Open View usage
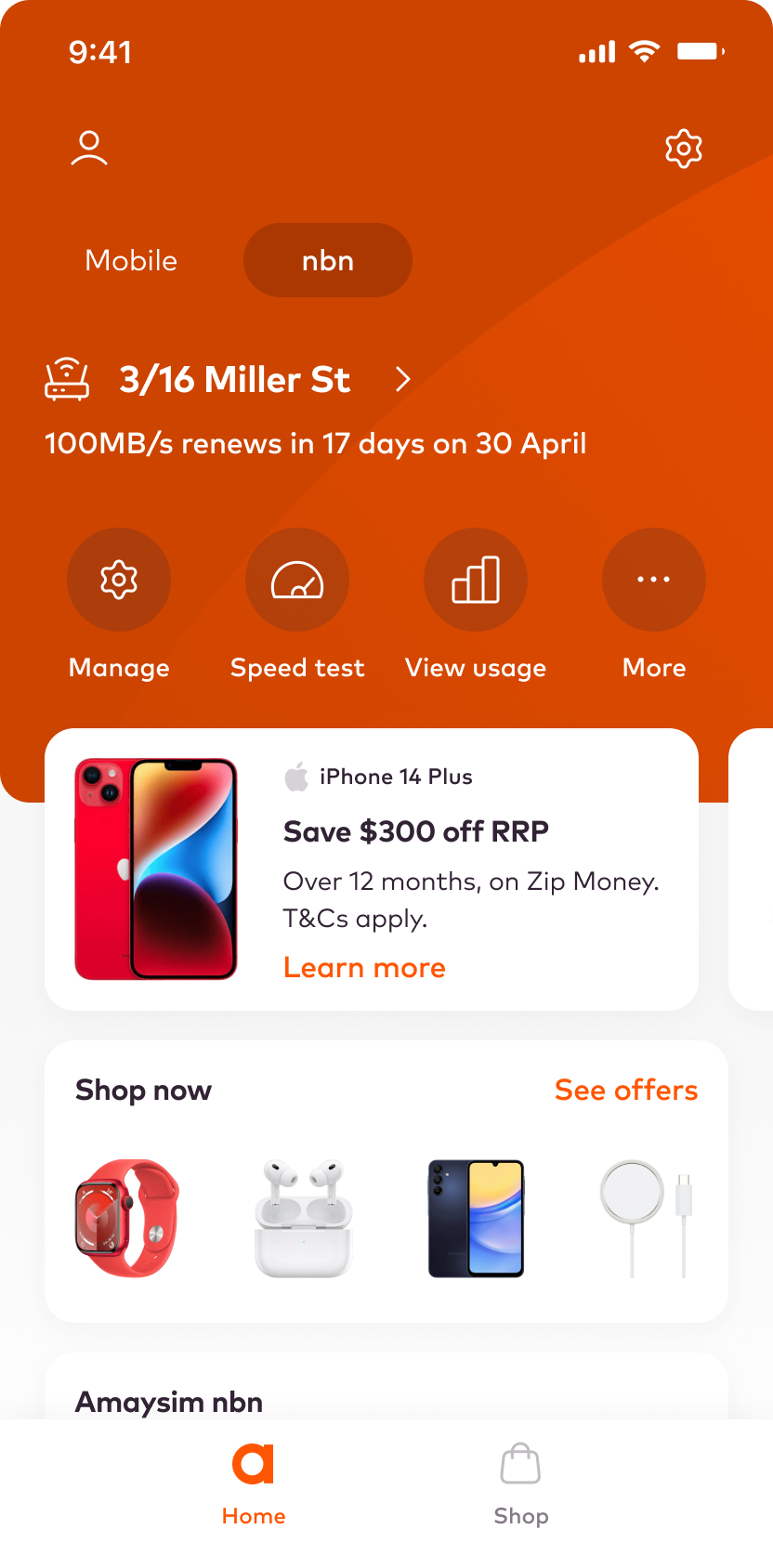Image resolution: width=773 pixels, height=1568 pixels. coord(476,580)
